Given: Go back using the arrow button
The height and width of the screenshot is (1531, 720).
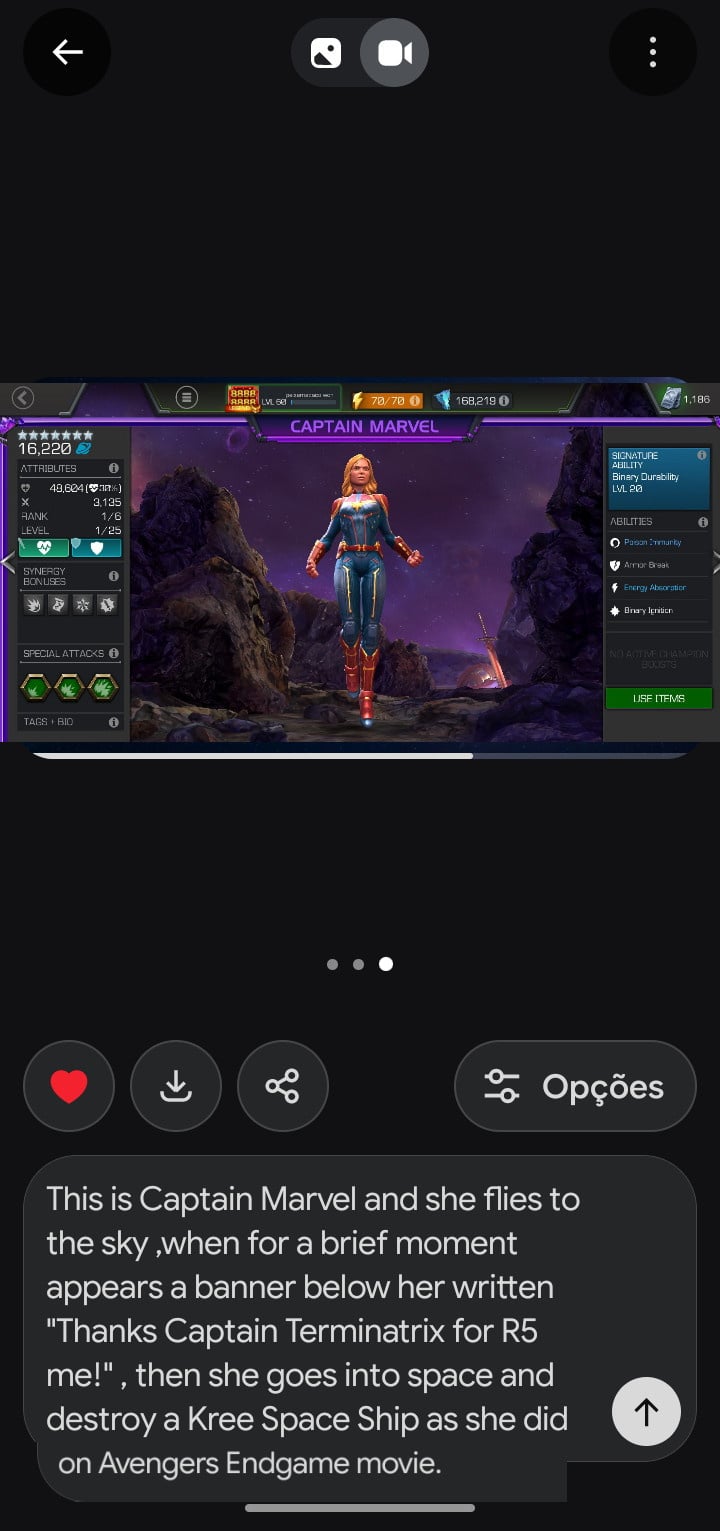Looking at the screenshot, I should (x=67, y=52).
